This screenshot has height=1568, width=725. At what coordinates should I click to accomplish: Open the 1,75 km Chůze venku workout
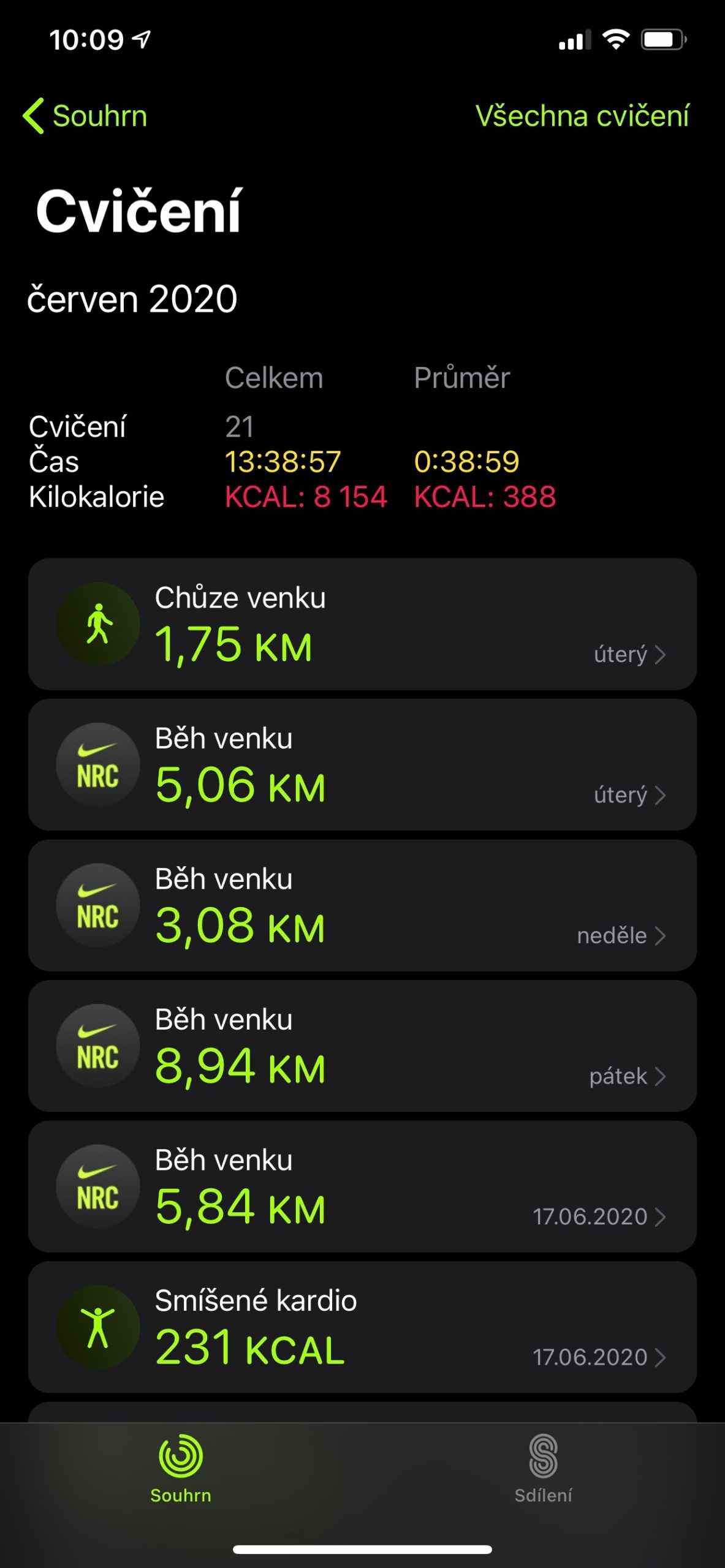click(x=362, y=624)
